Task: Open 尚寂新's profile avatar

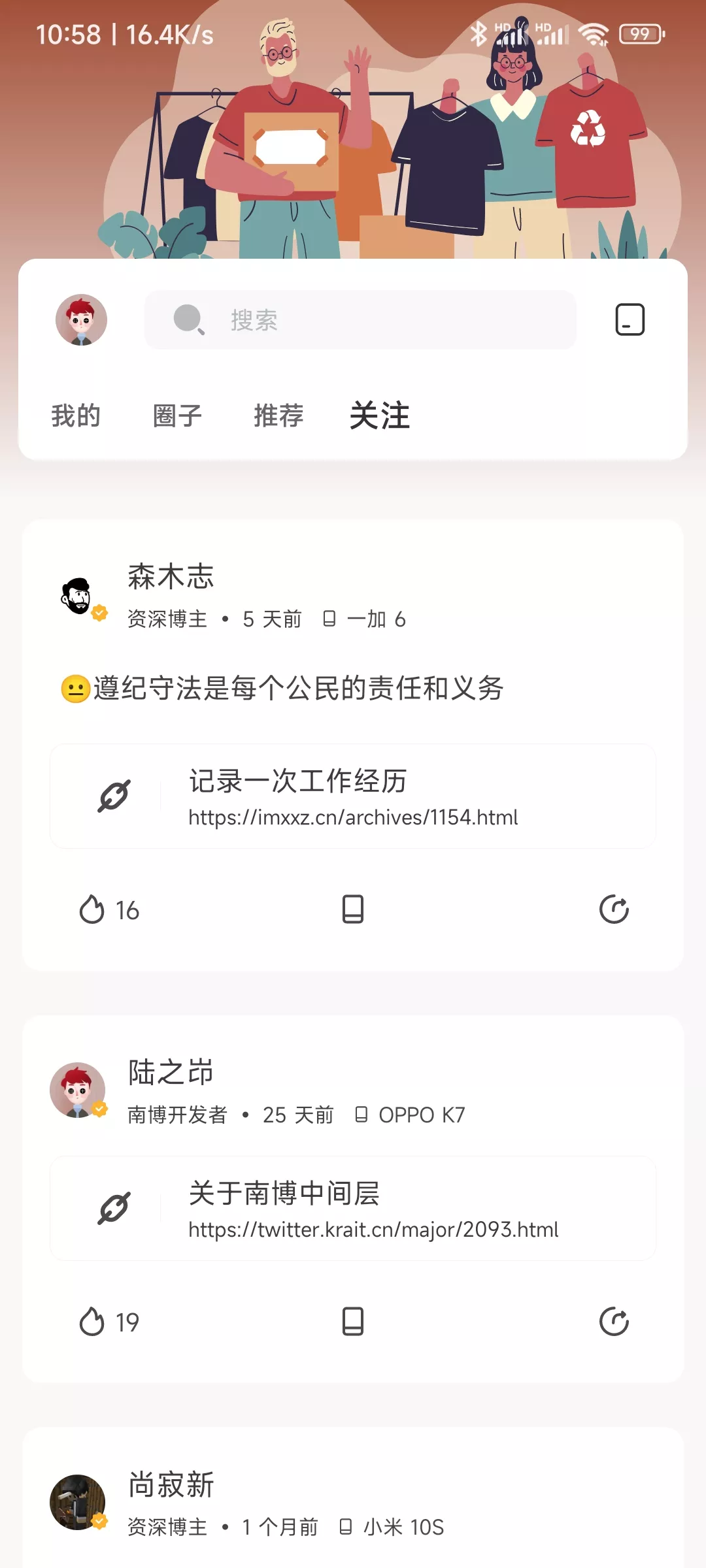Action: pyautogui.click(x=78, y=1502)
